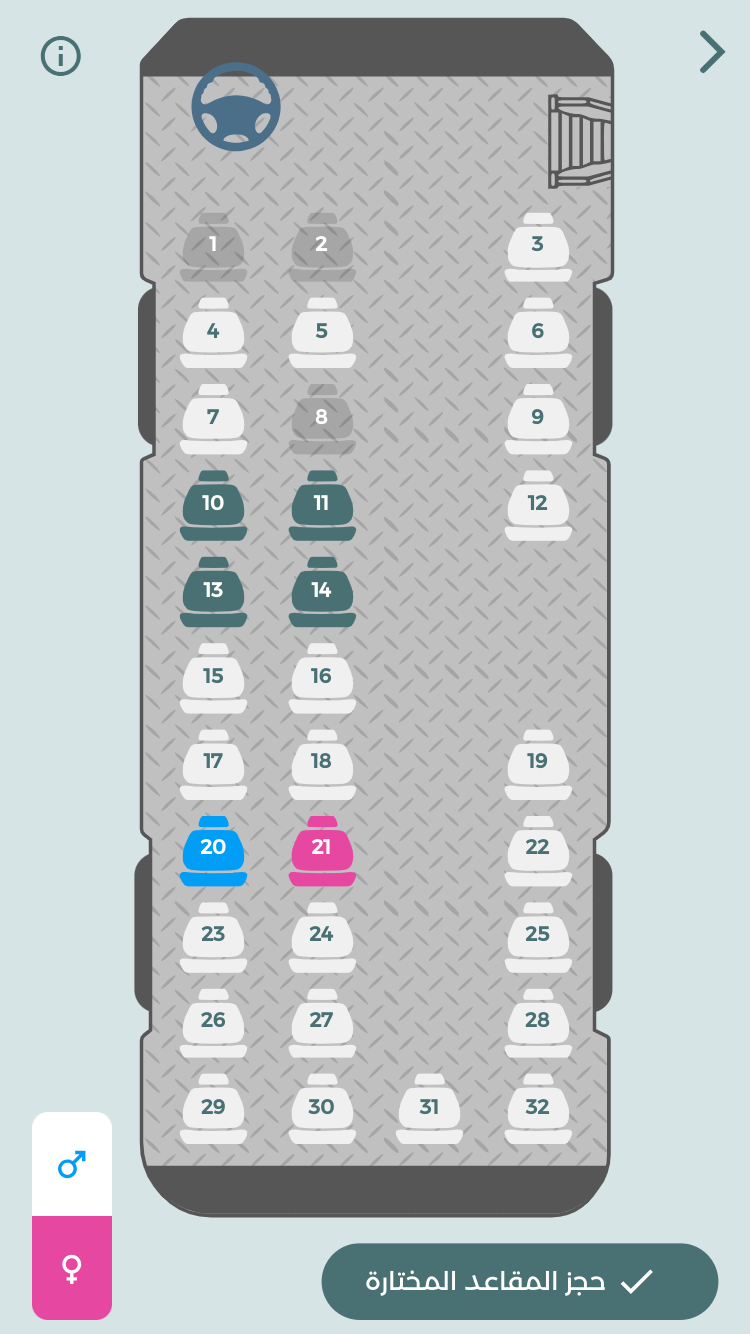Viewport: 750px width, 1334px height.
Task: Pick seat 16
Action: coord(322,679)
